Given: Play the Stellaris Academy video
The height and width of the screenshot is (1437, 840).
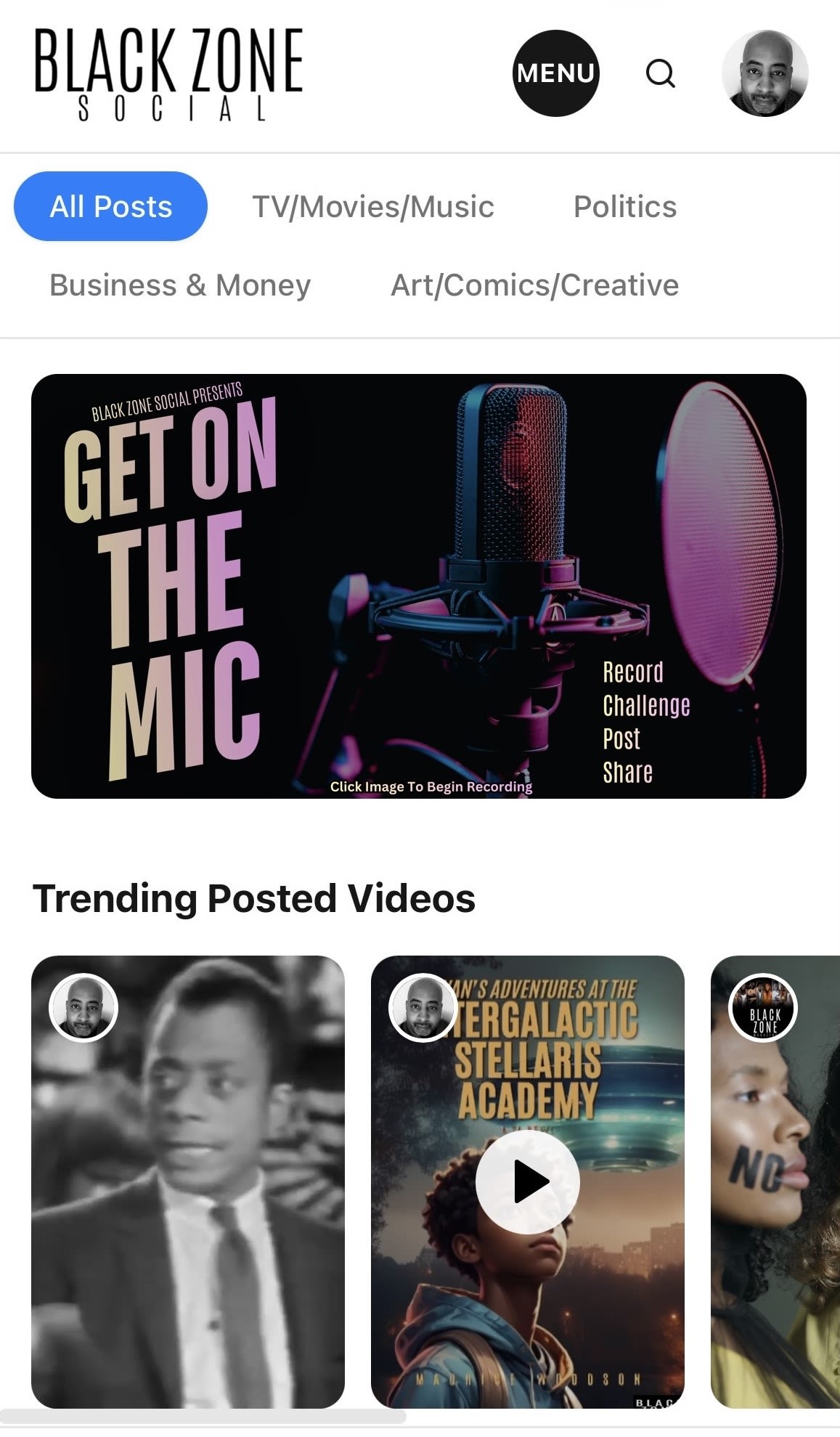Looking at the screenshot, I should click(x=528, y=1181).
